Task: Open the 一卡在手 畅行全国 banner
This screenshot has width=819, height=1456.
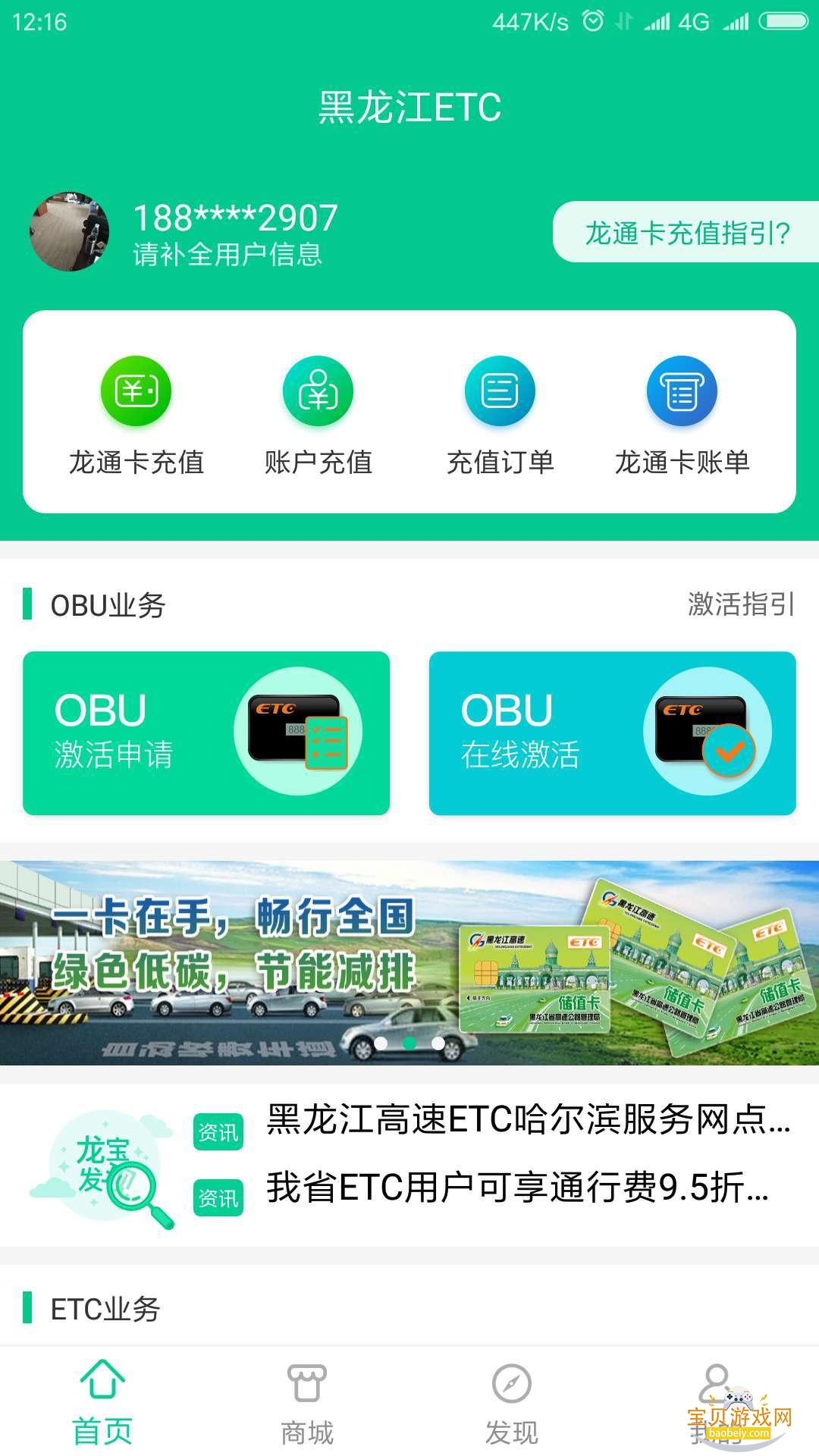Action: pyautogui.click(x=409, y=962)
